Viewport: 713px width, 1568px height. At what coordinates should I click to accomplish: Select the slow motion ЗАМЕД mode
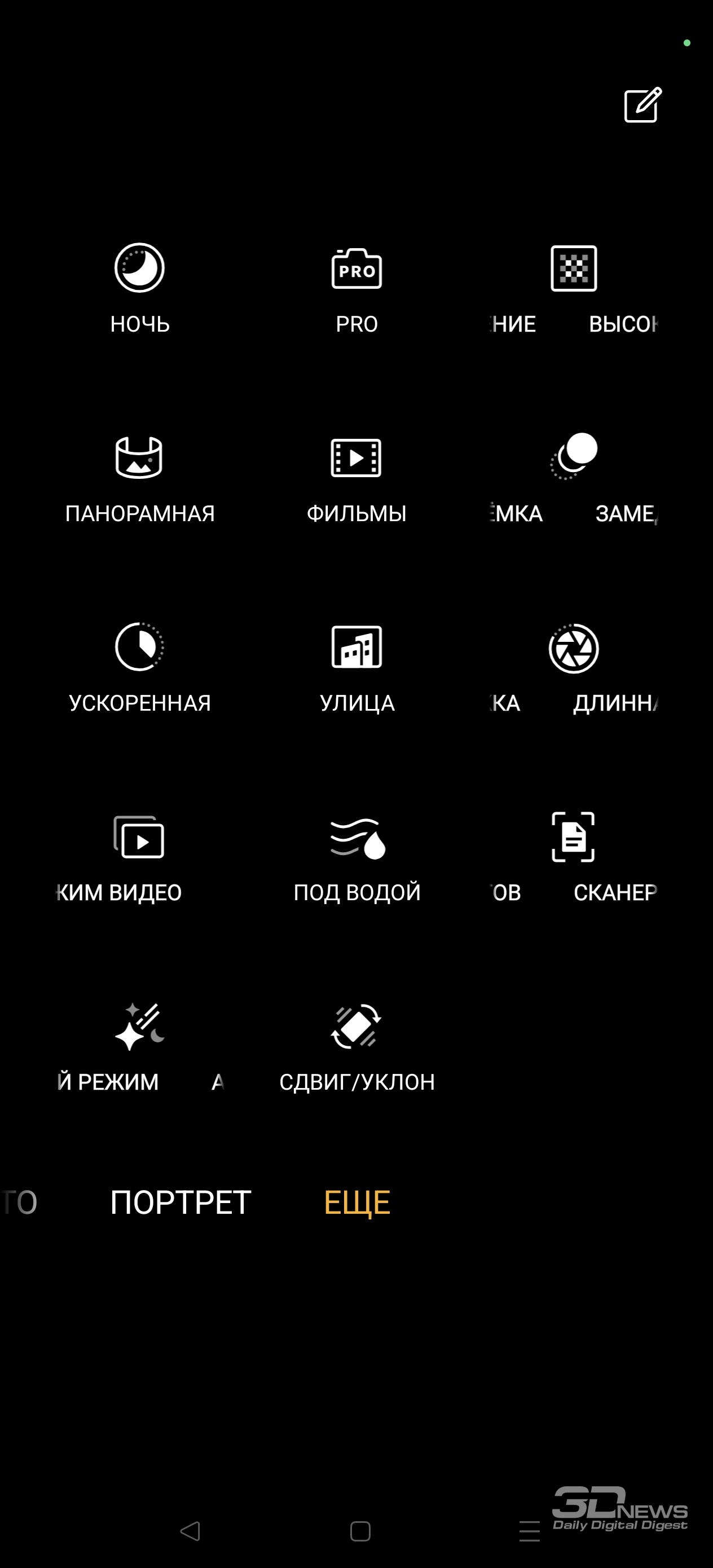[x=574, y=478]
